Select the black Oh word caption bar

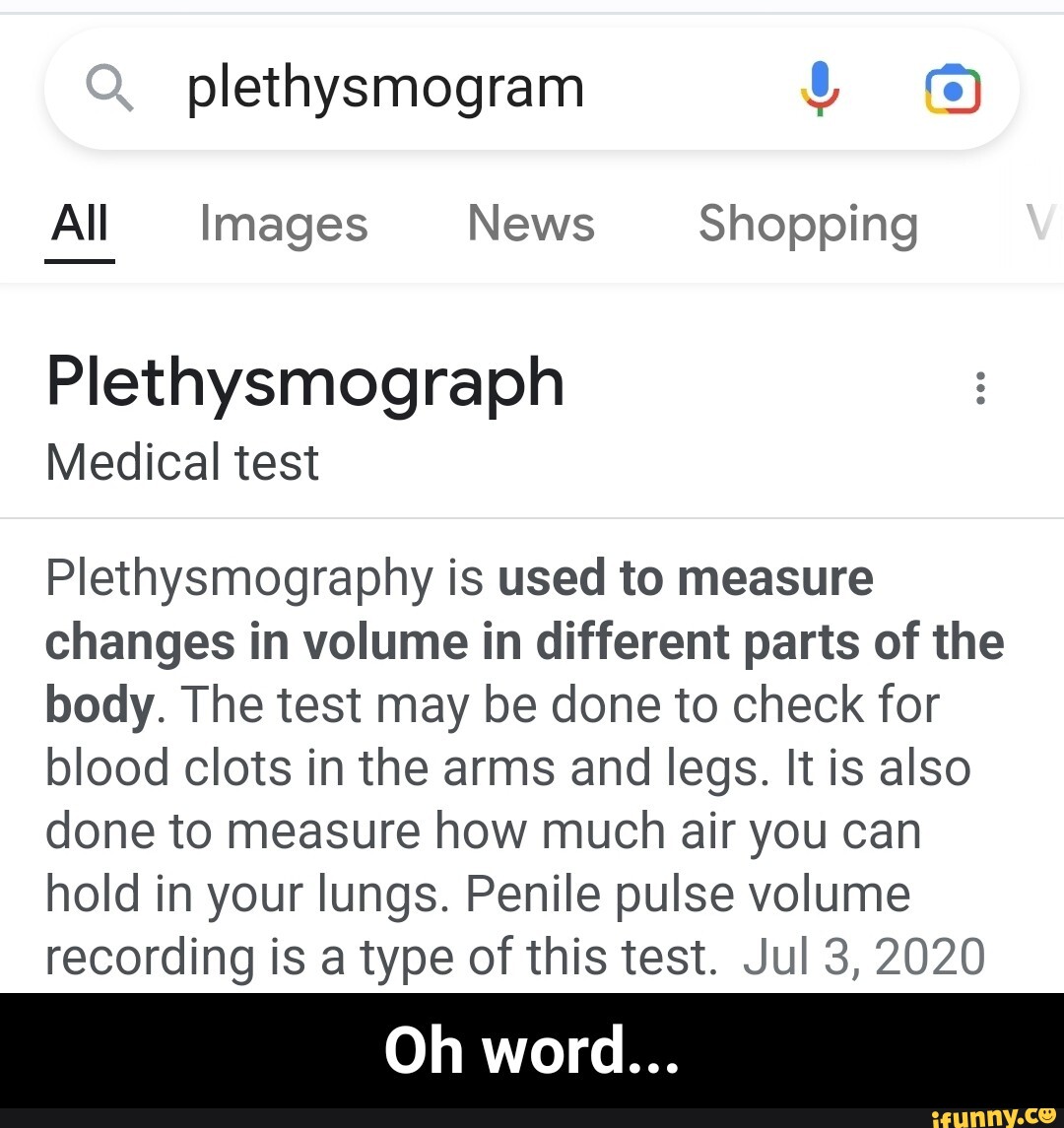[532, 1049]
